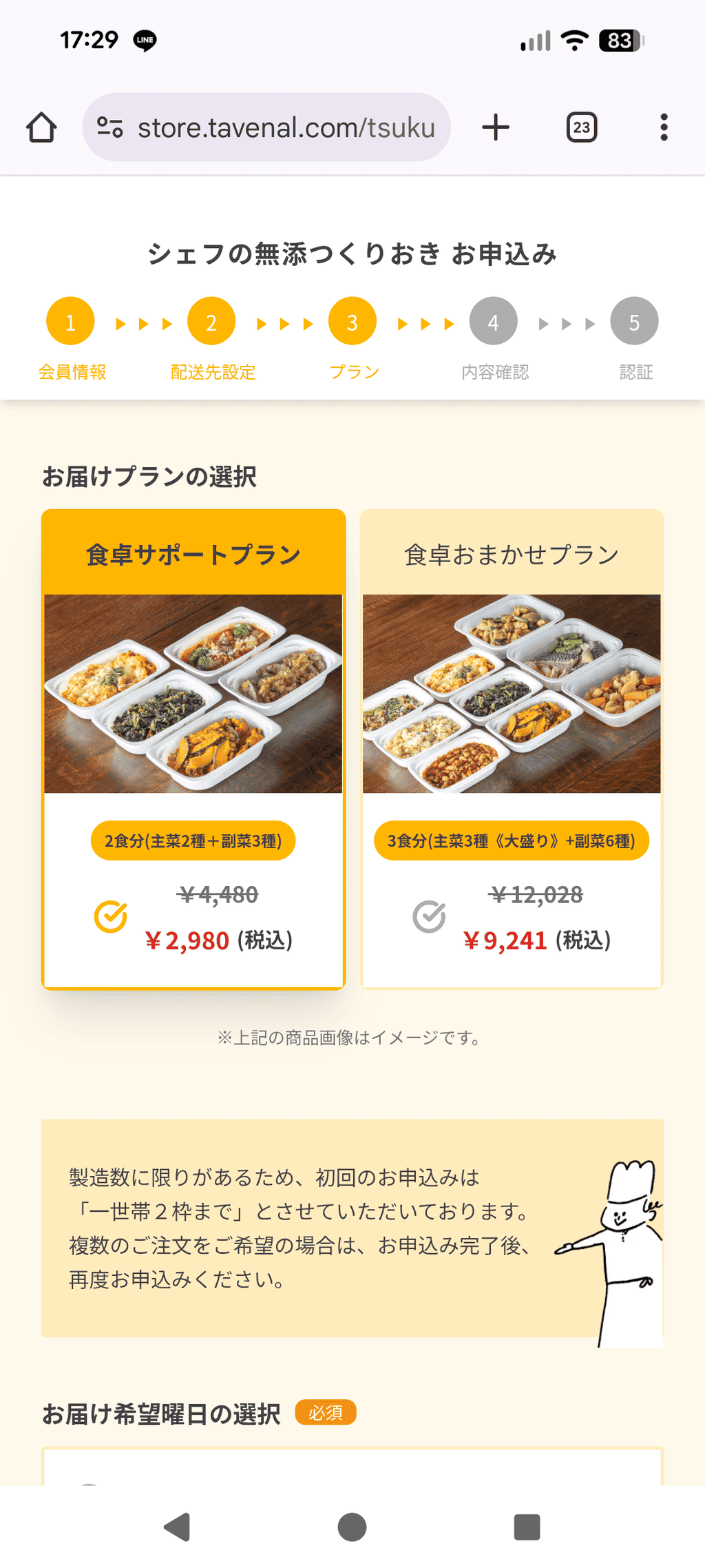This screenshot has width=705, height=1568.
Task: Open site connection info in the address bar
Action: [x=110, y=127]
